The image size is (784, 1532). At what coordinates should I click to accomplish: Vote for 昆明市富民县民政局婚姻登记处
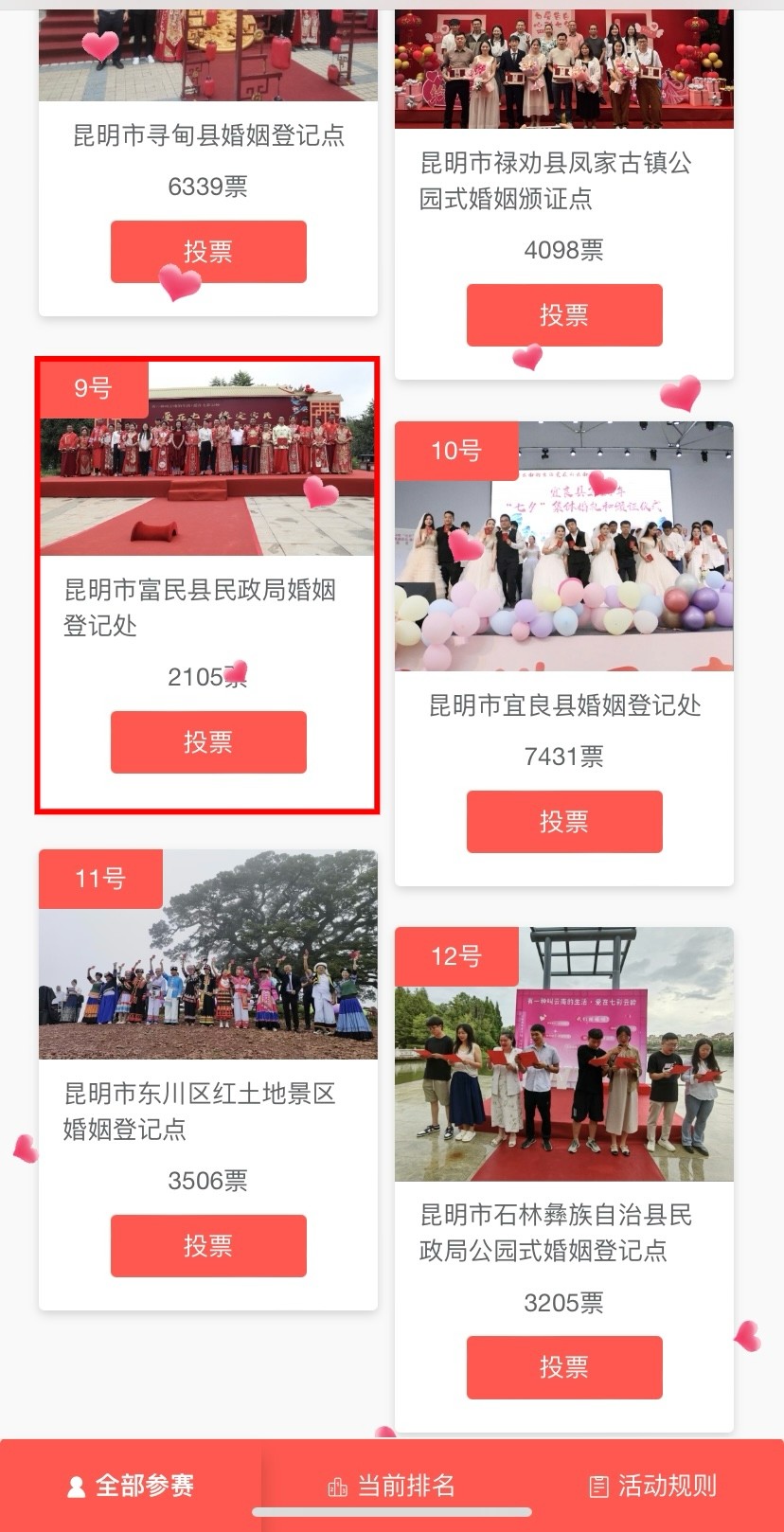pos(208,742)
